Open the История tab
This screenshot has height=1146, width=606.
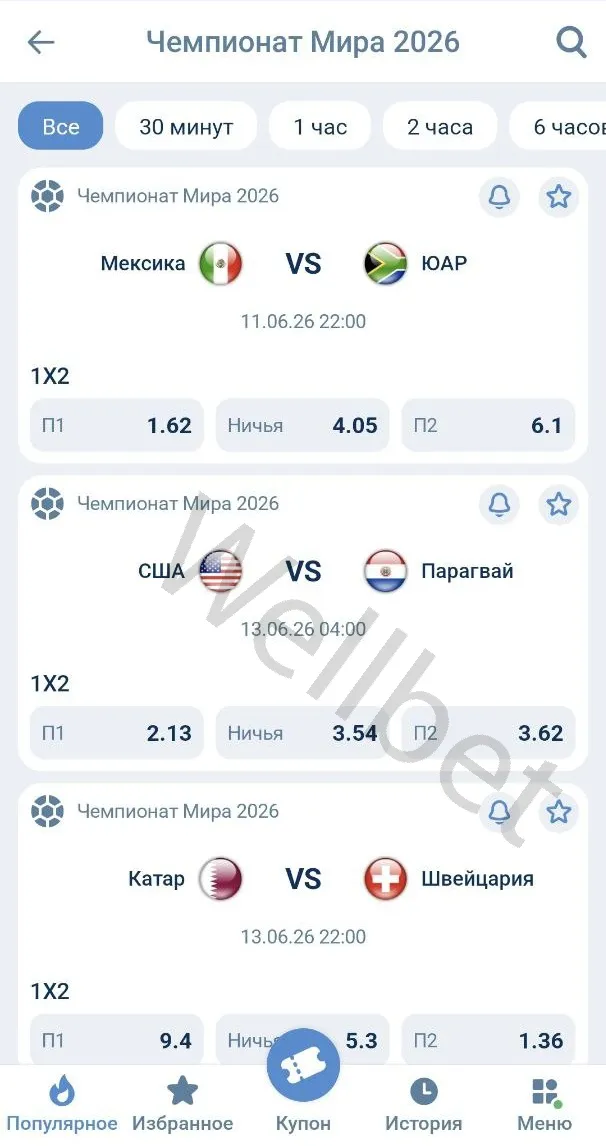coord(423,1103)
